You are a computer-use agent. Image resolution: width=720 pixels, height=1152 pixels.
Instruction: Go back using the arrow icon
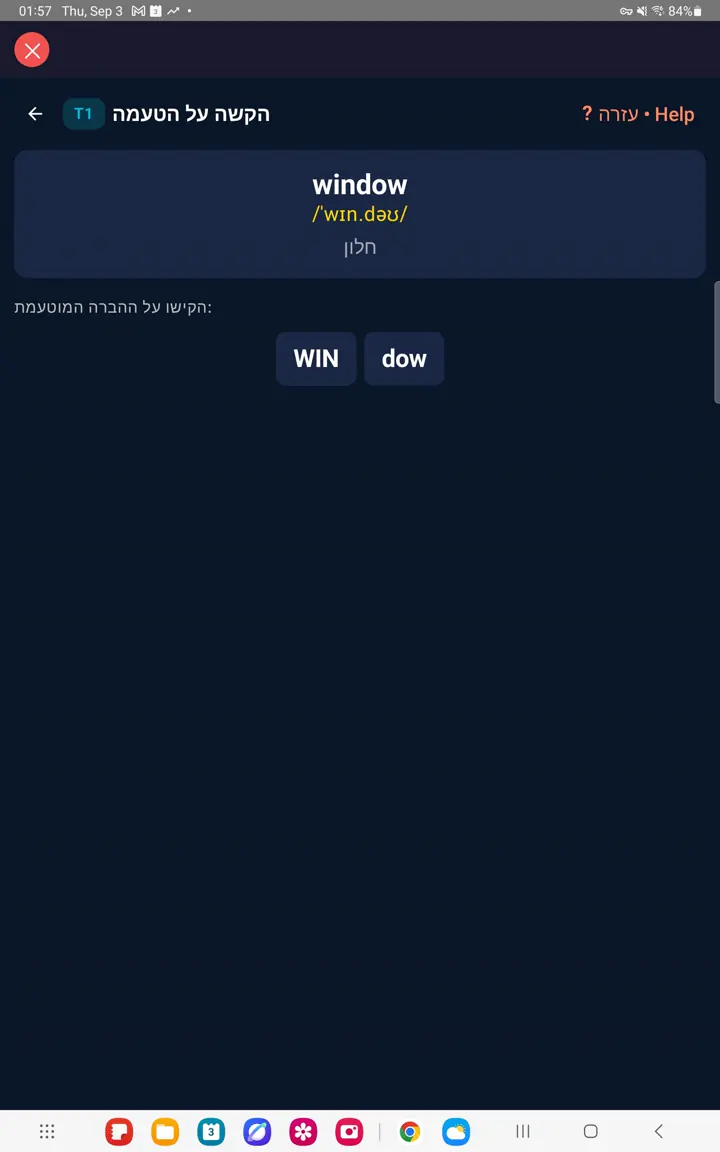click(35, 114)
